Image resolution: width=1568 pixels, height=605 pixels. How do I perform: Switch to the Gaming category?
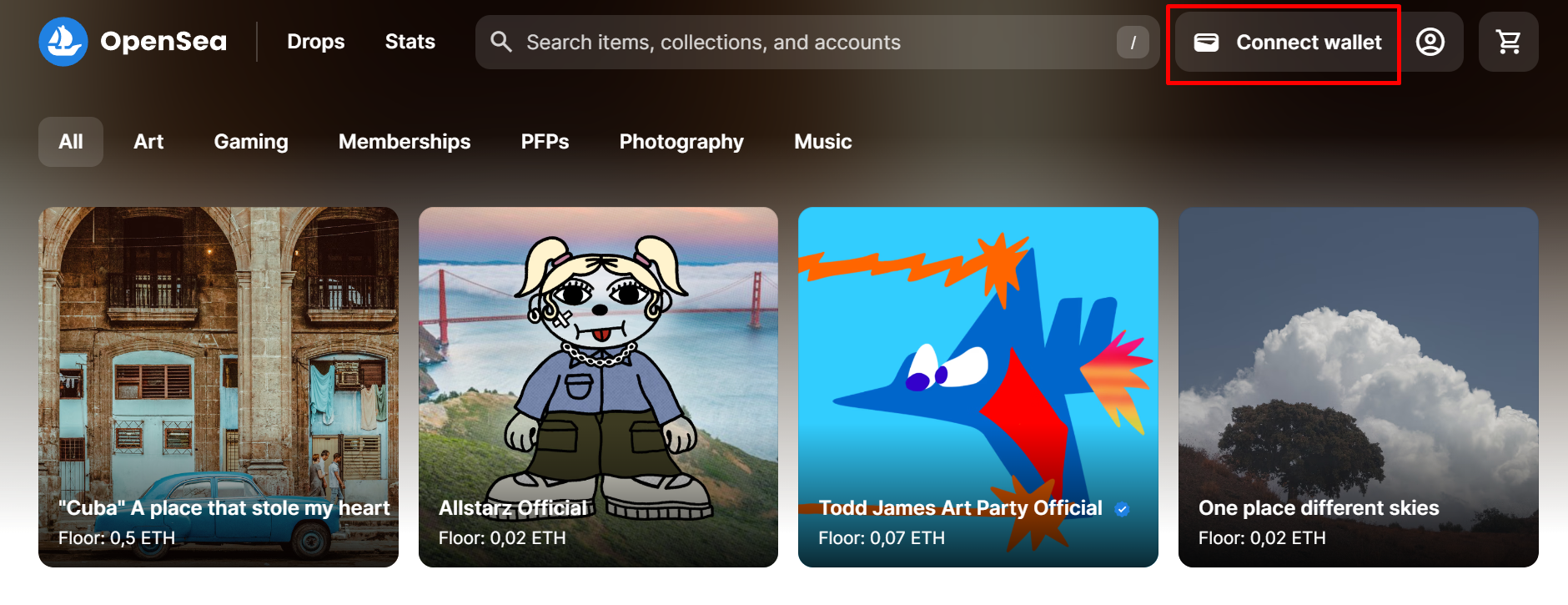click(x=251, y=142)
